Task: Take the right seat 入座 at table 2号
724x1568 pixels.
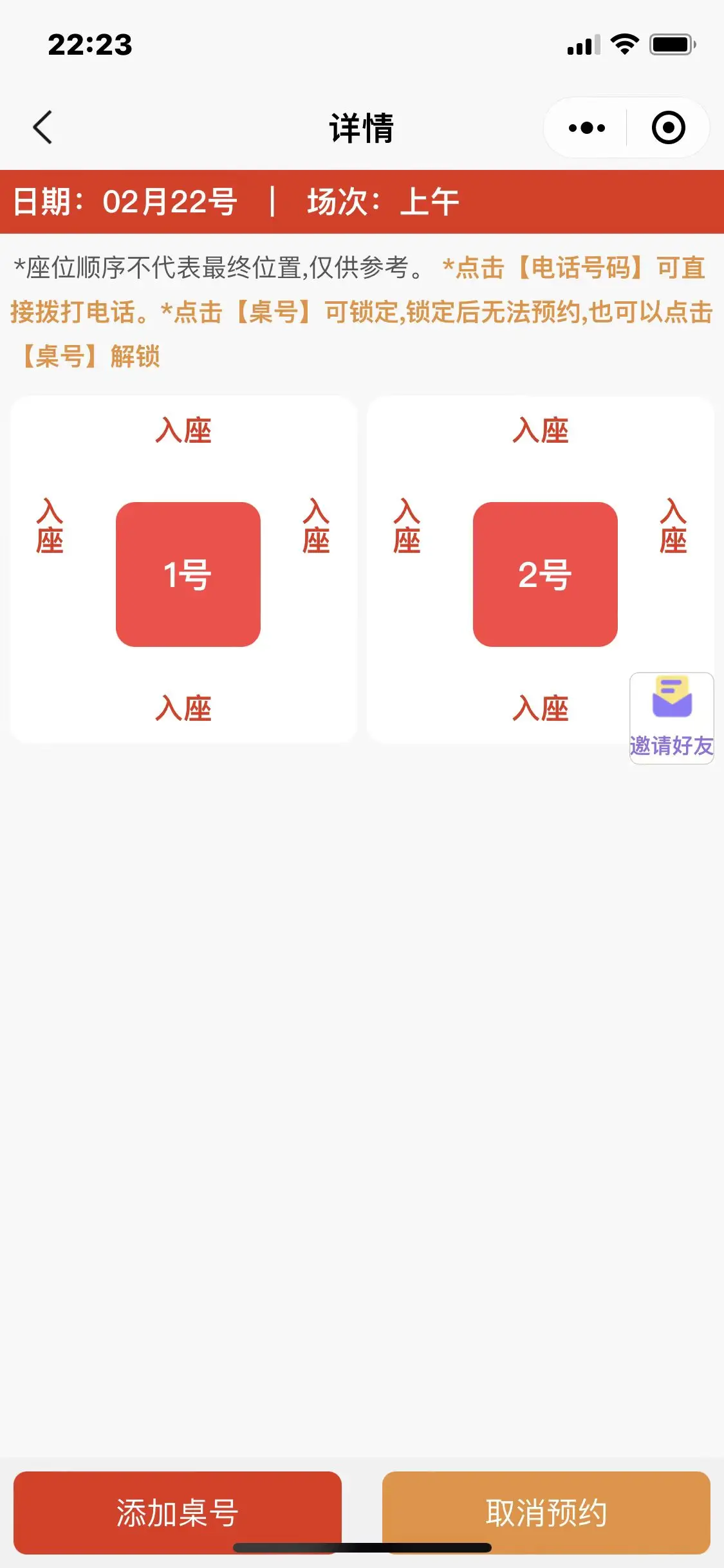Action: pos(673,526)
